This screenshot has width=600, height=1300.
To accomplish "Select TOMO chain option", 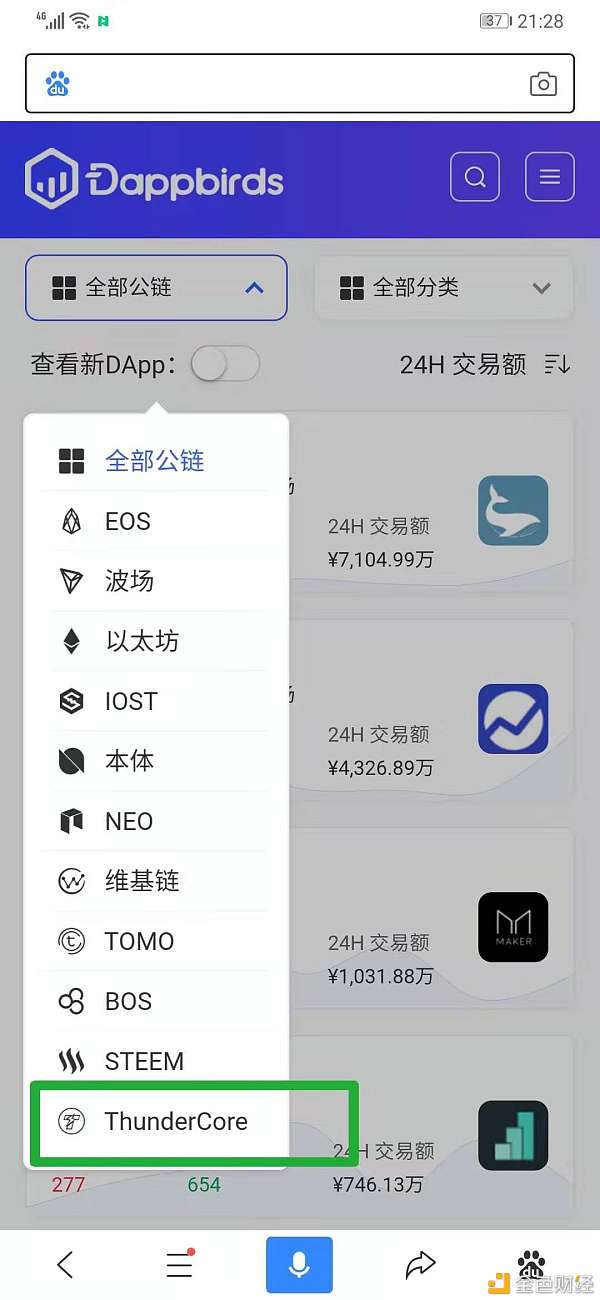I will [139, 941].
